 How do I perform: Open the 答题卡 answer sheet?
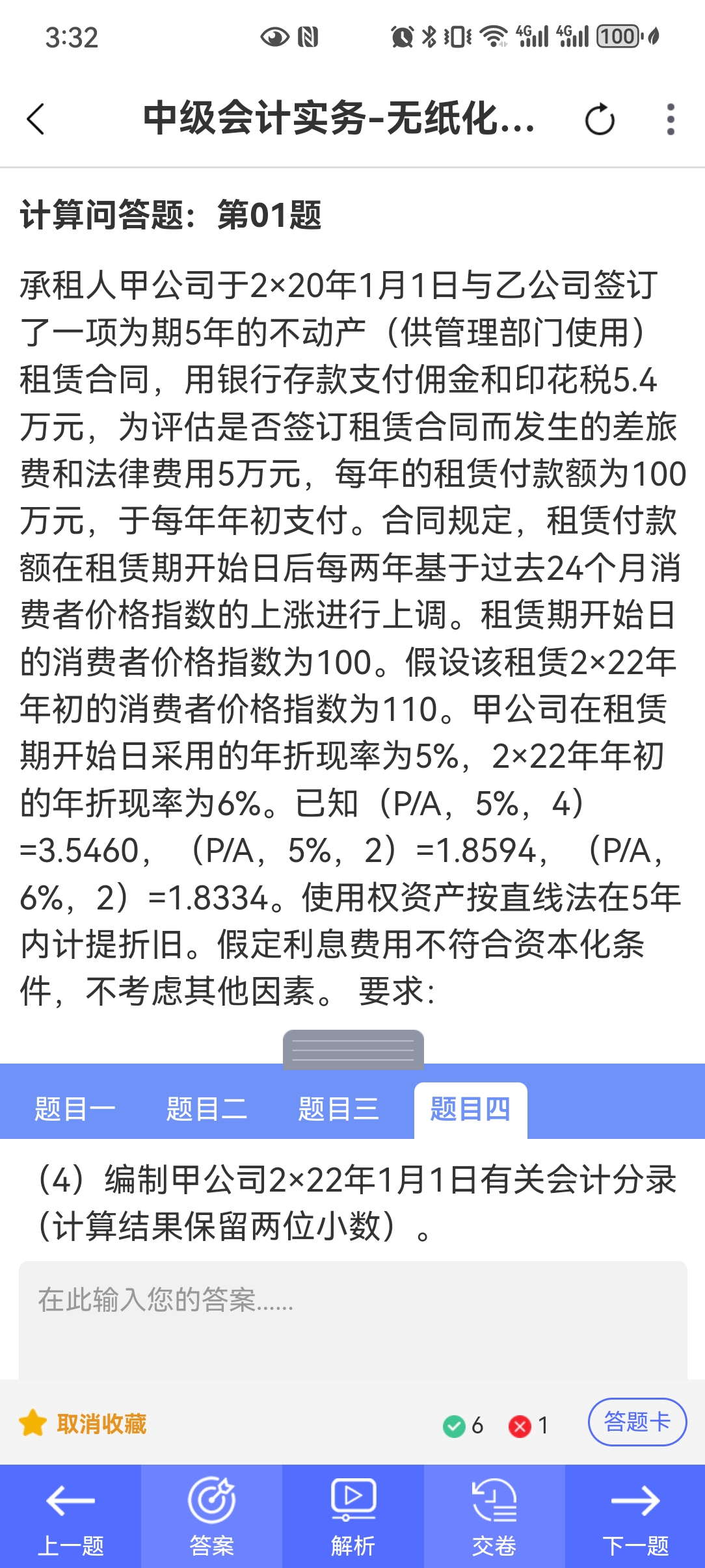click(x=637, y=1422)
